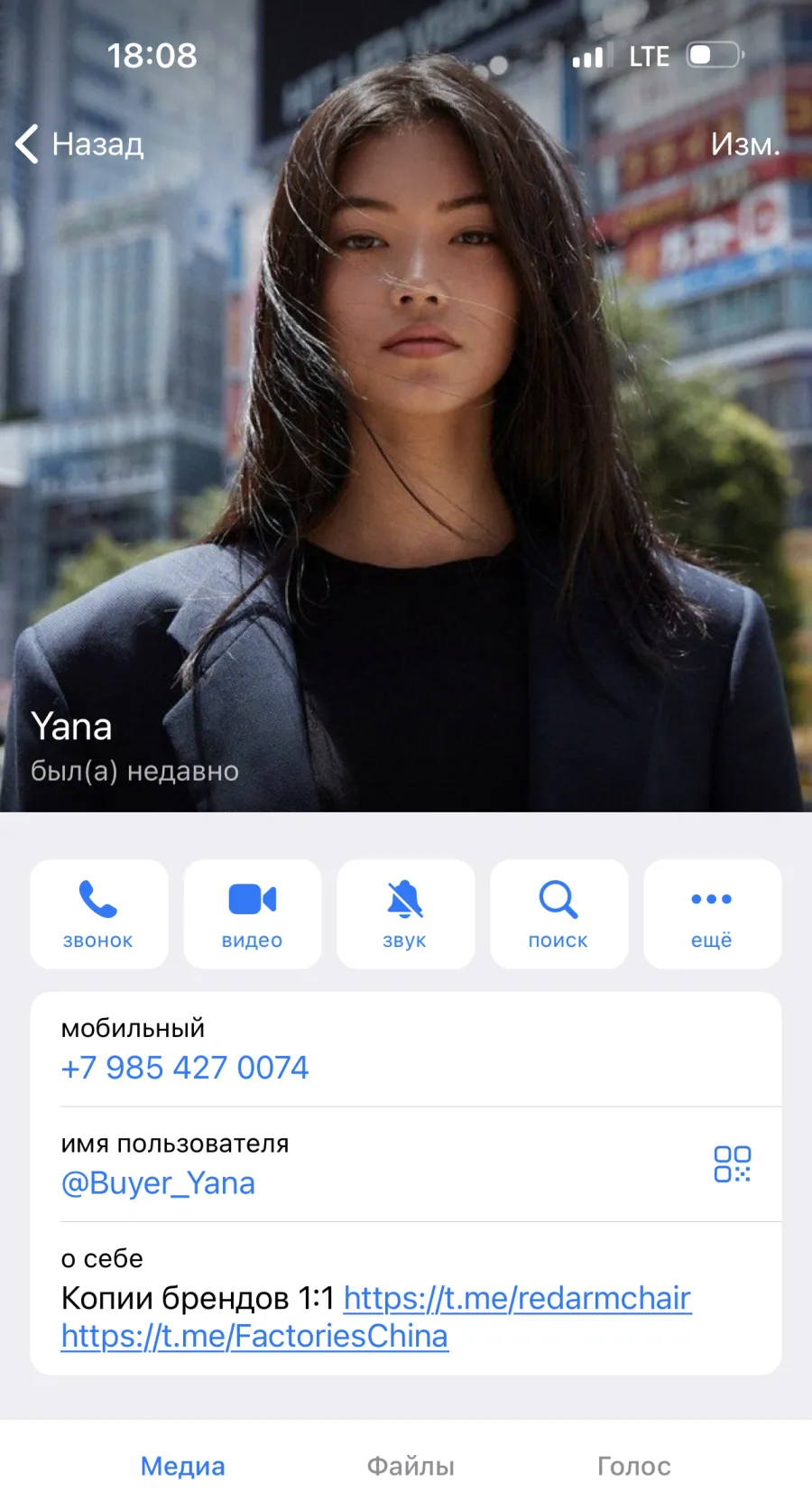This screenshot has height=1501, width=812.
Task: Open the t.me/redarmchair link
Action: (x=517, y=1298)
